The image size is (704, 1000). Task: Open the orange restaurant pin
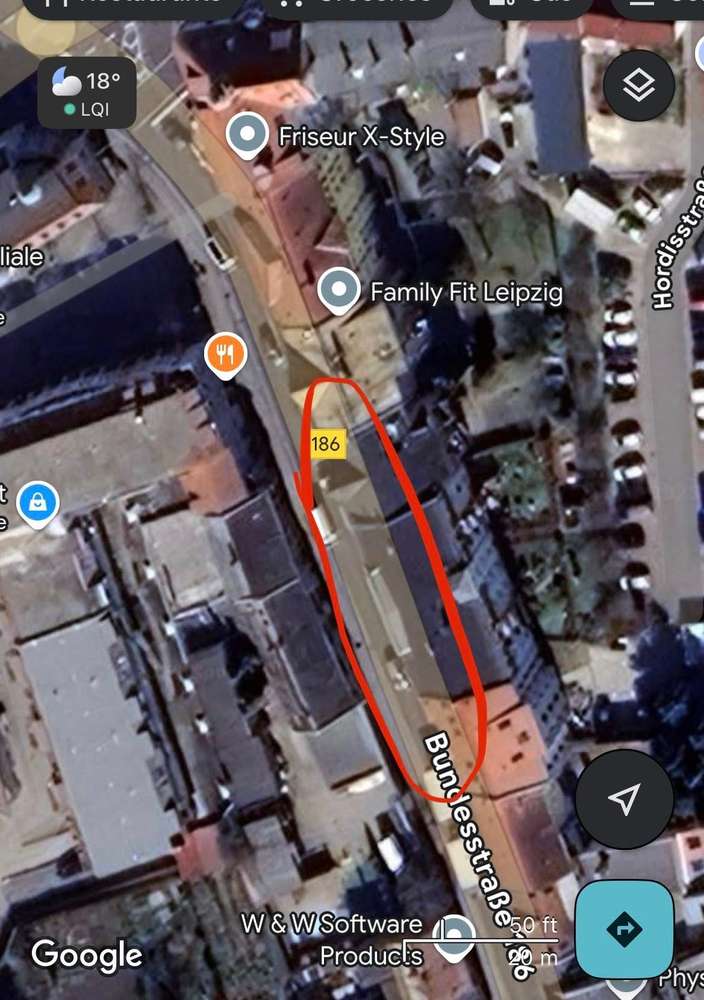click(226, 354)
